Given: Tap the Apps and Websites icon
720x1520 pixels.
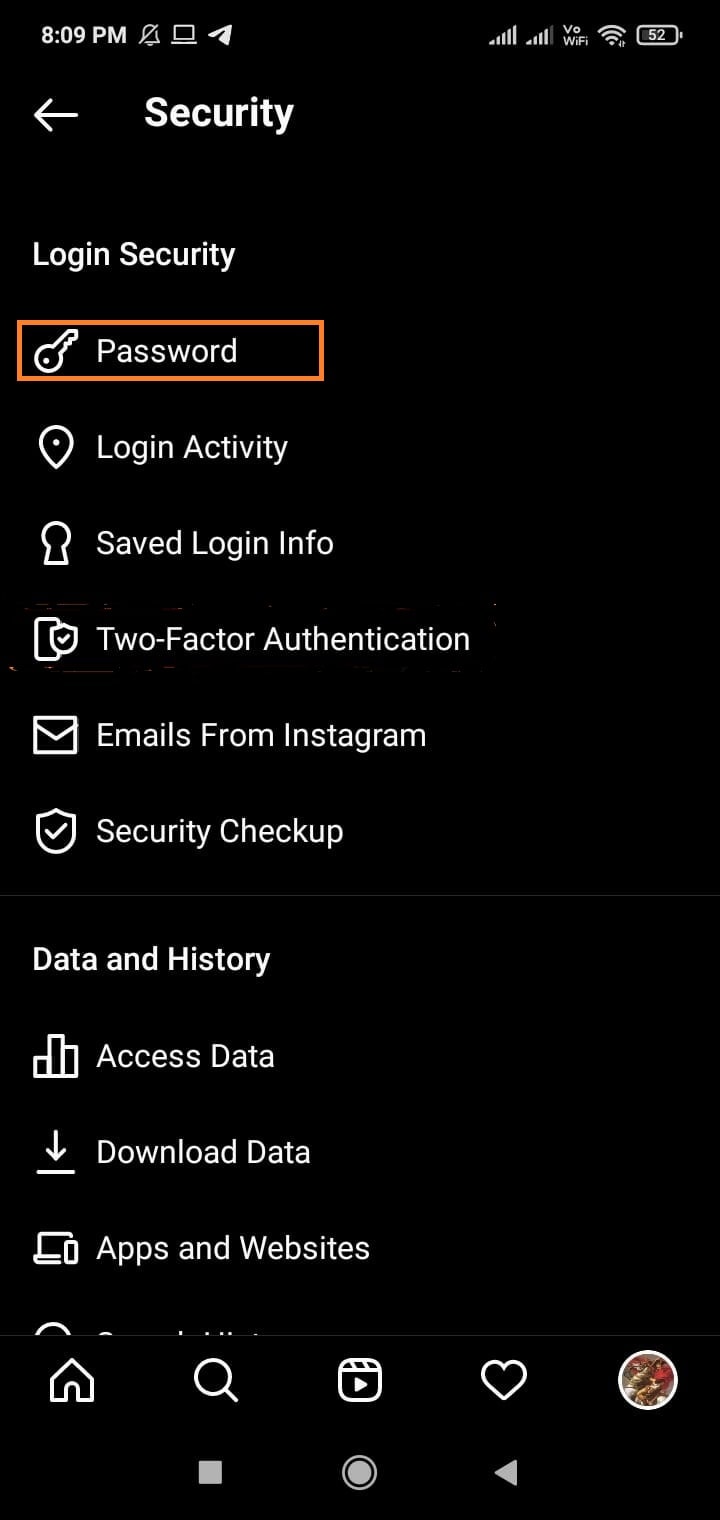Looking at the screenshot, I should coord(55,1248).
